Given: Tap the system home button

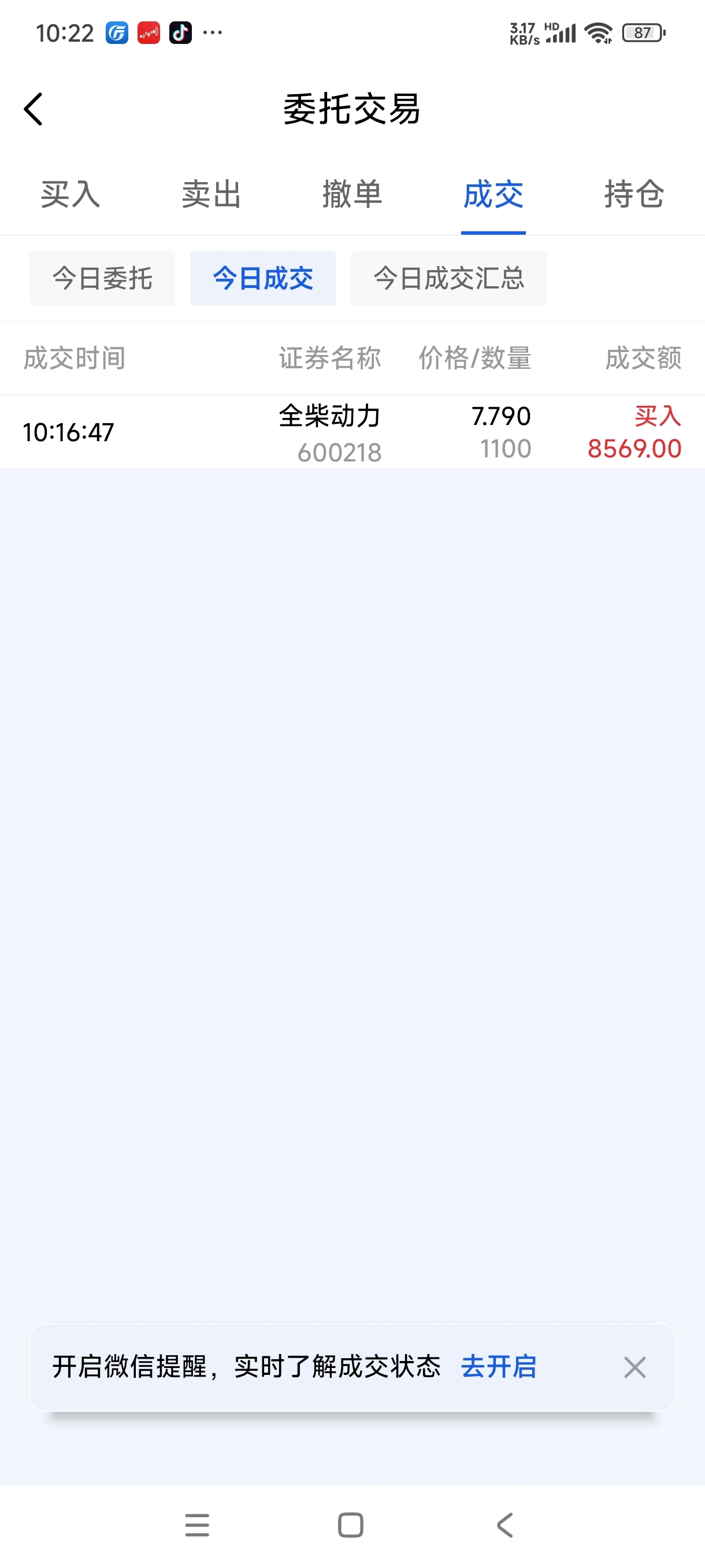Looking at the screenshot, I should 351,1525.
